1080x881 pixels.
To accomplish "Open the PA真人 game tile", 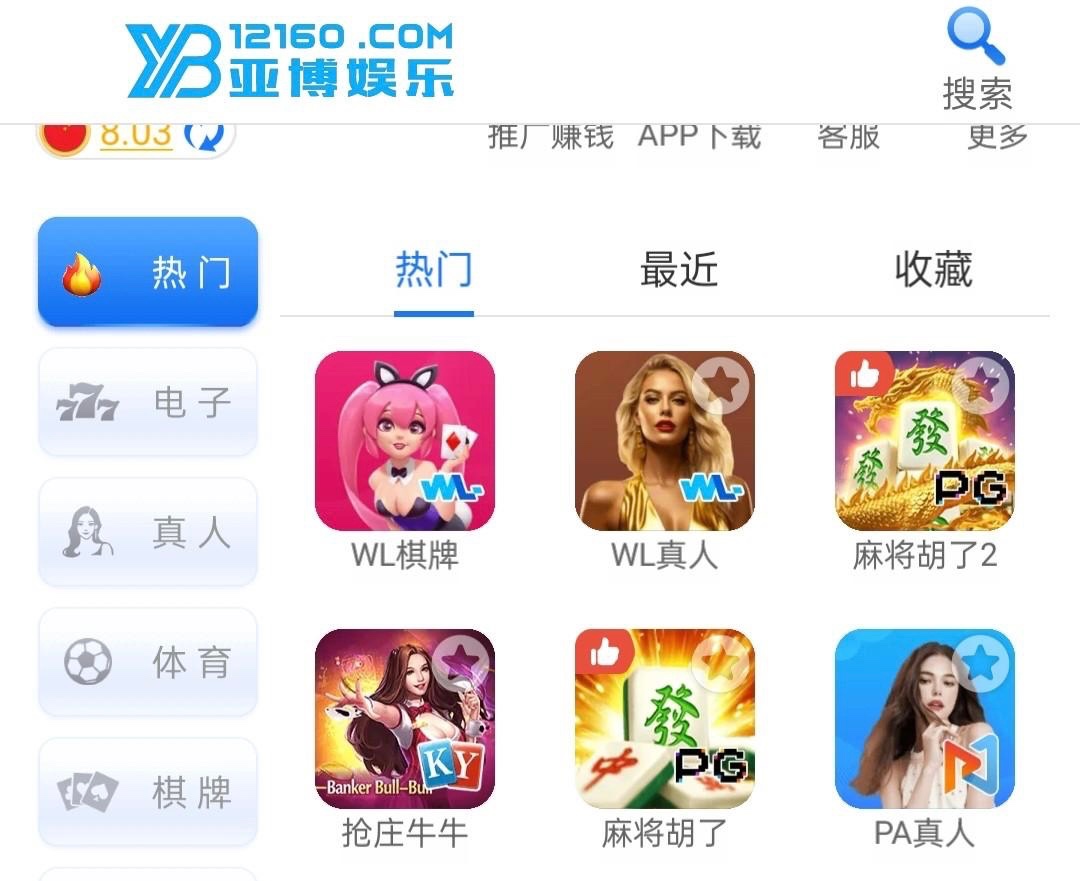I will (x=925, y=719).
